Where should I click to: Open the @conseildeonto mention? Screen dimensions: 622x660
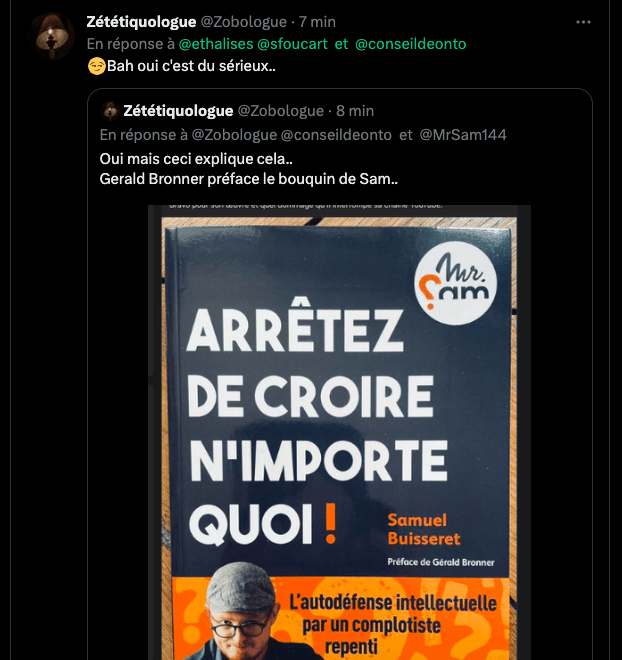(410, 44)
